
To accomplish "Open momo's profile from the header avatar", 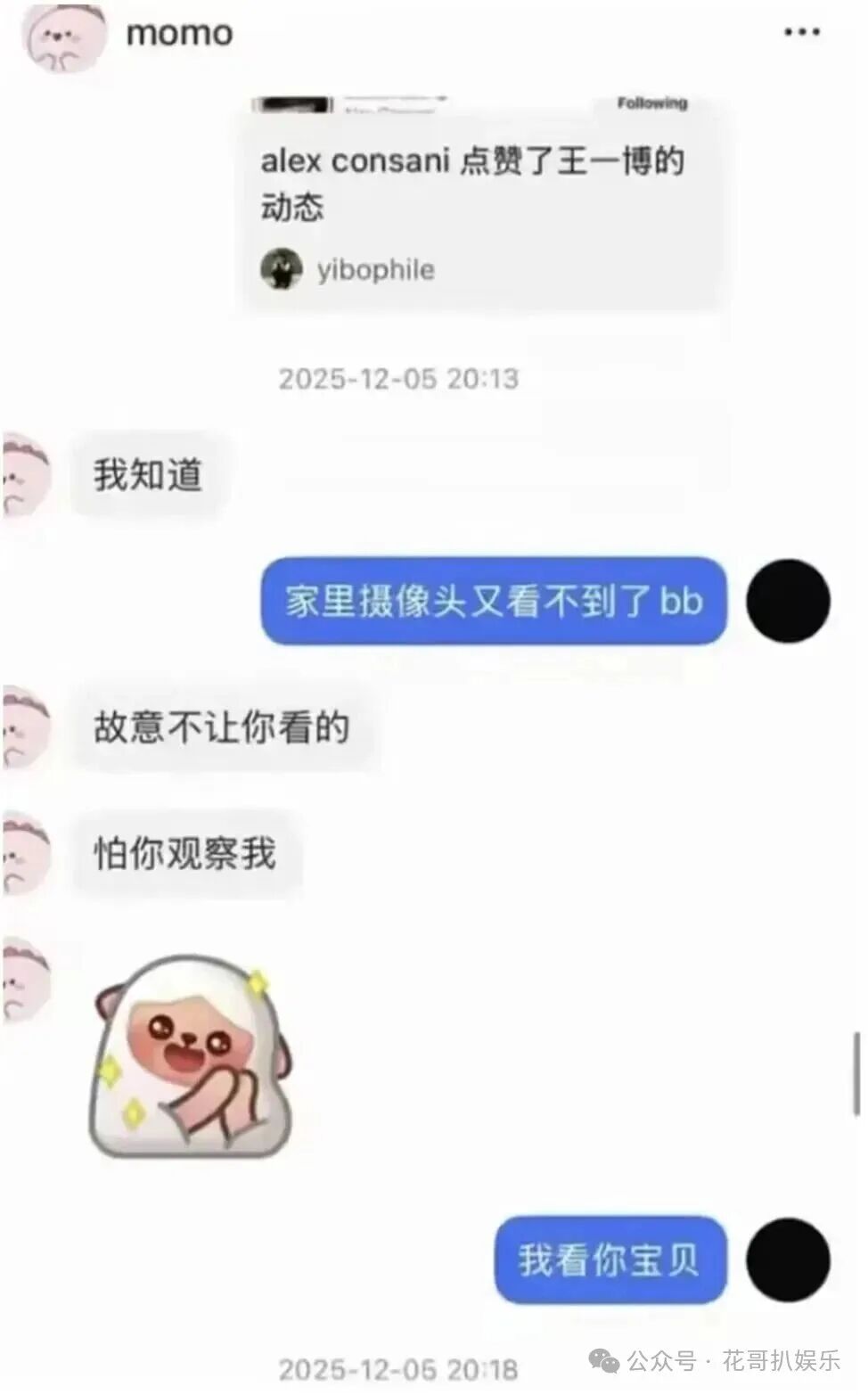I will 61,38.
